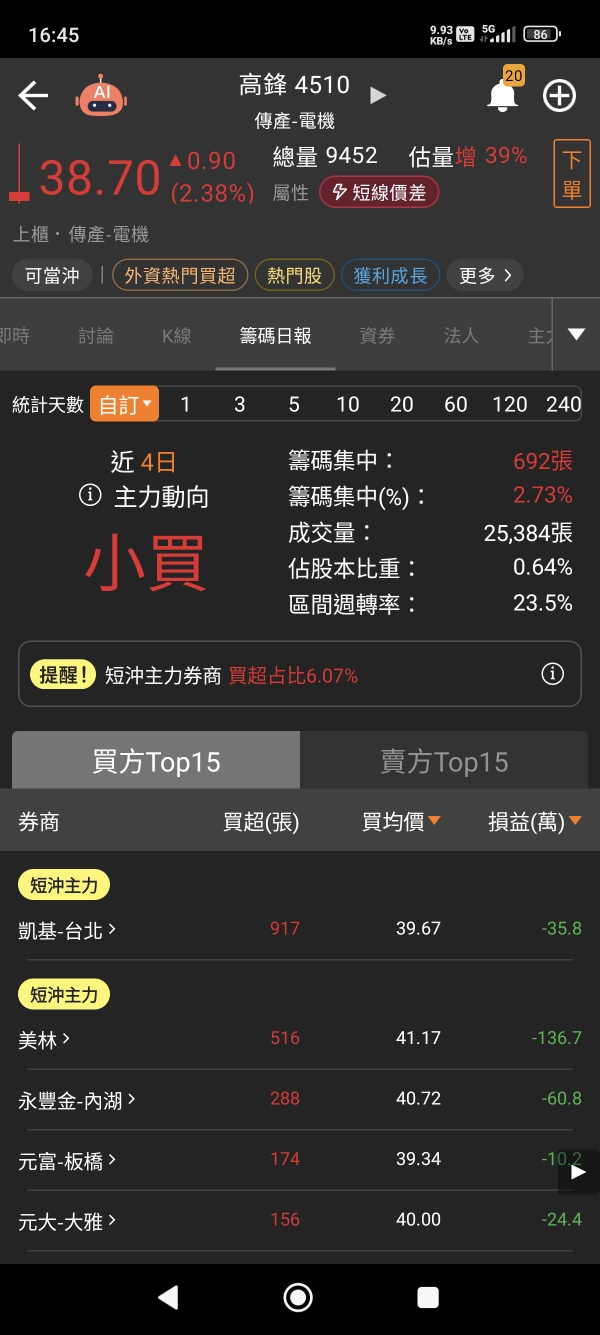Expand the tab list dropdown arrow
The image size is (600, 1335).
pos(576,334)
